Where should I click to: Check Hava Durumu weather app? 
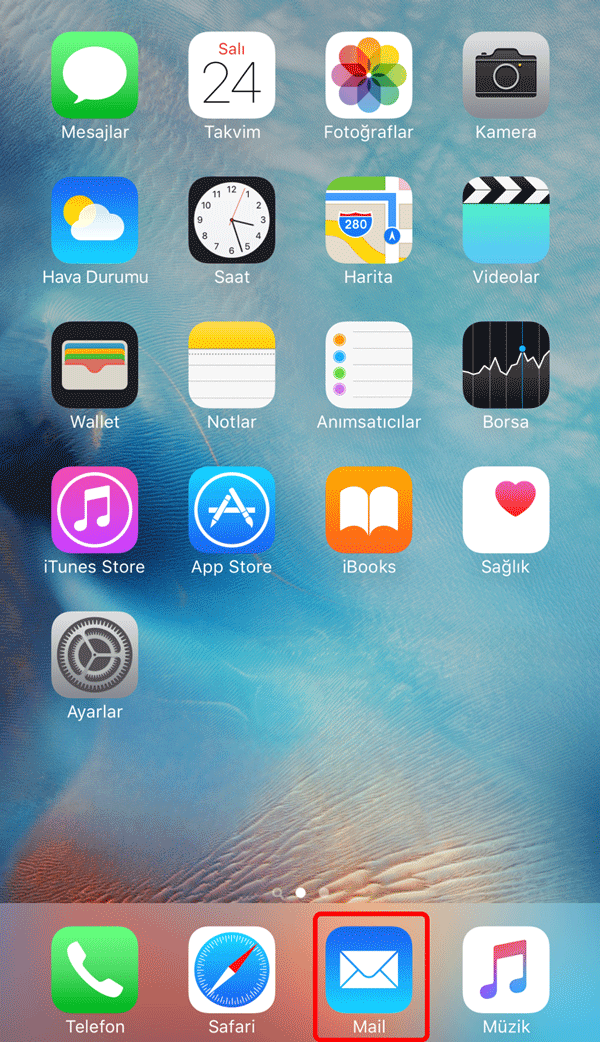point(95,220)
